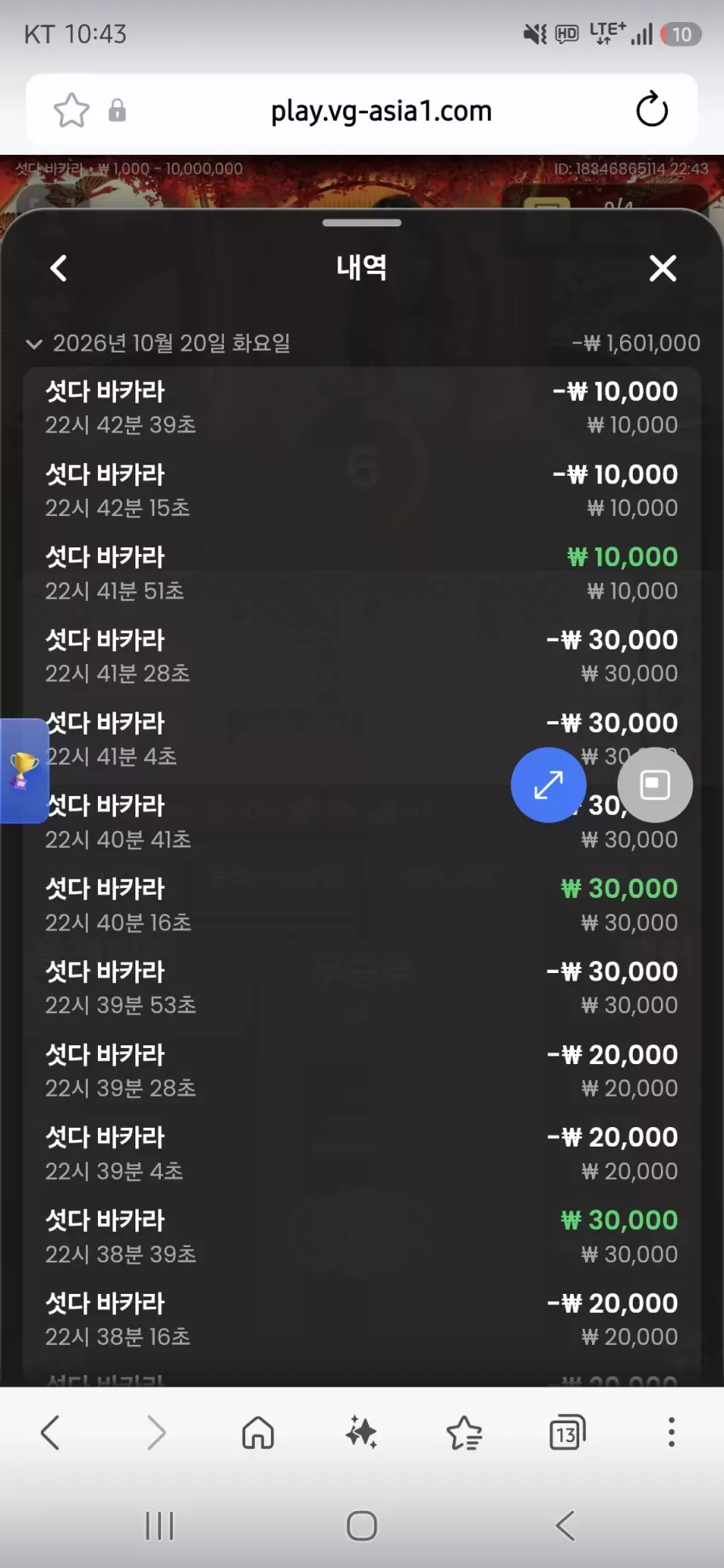Open the 22시 41분 51초 winning record
This screenshot has height=1568, width=724.
pyautogui.click(x=362, y=574)
